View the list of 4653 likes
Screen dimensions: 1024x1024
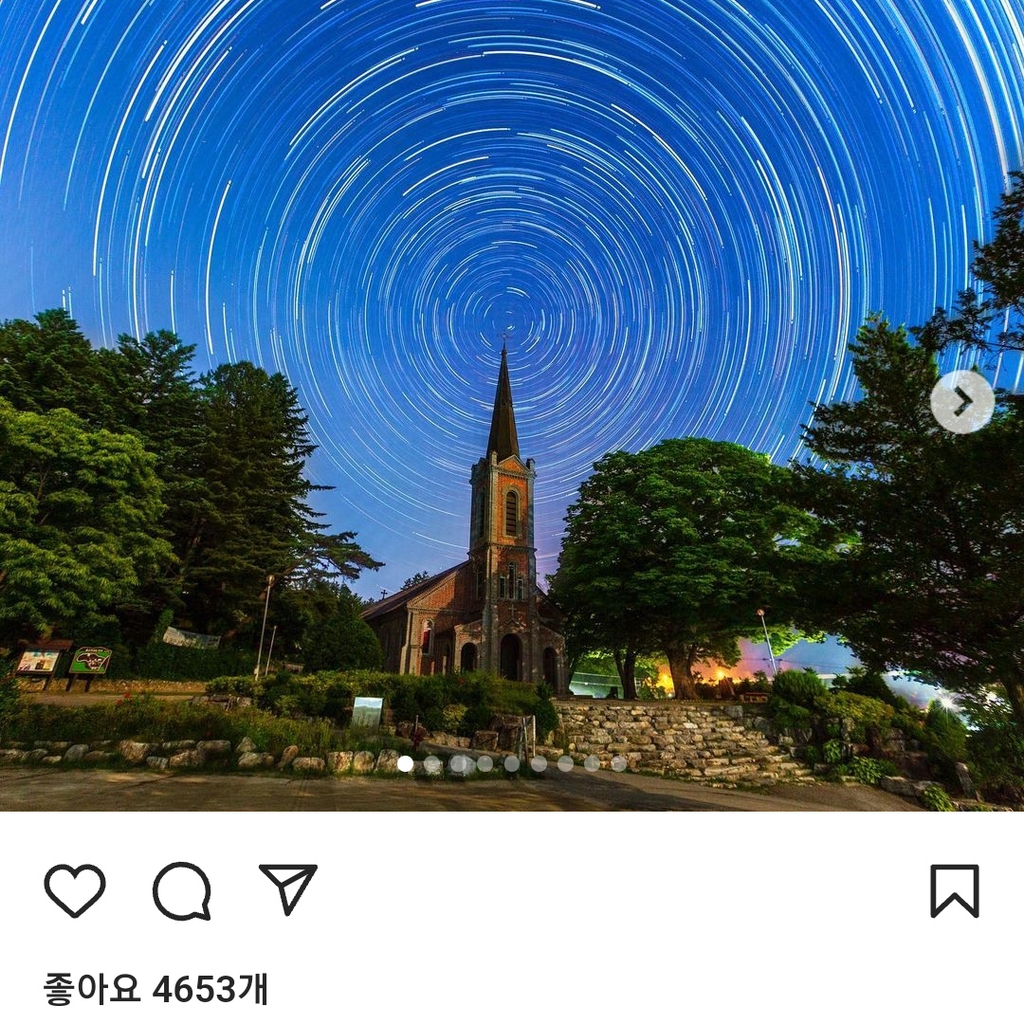coord(156,989)
